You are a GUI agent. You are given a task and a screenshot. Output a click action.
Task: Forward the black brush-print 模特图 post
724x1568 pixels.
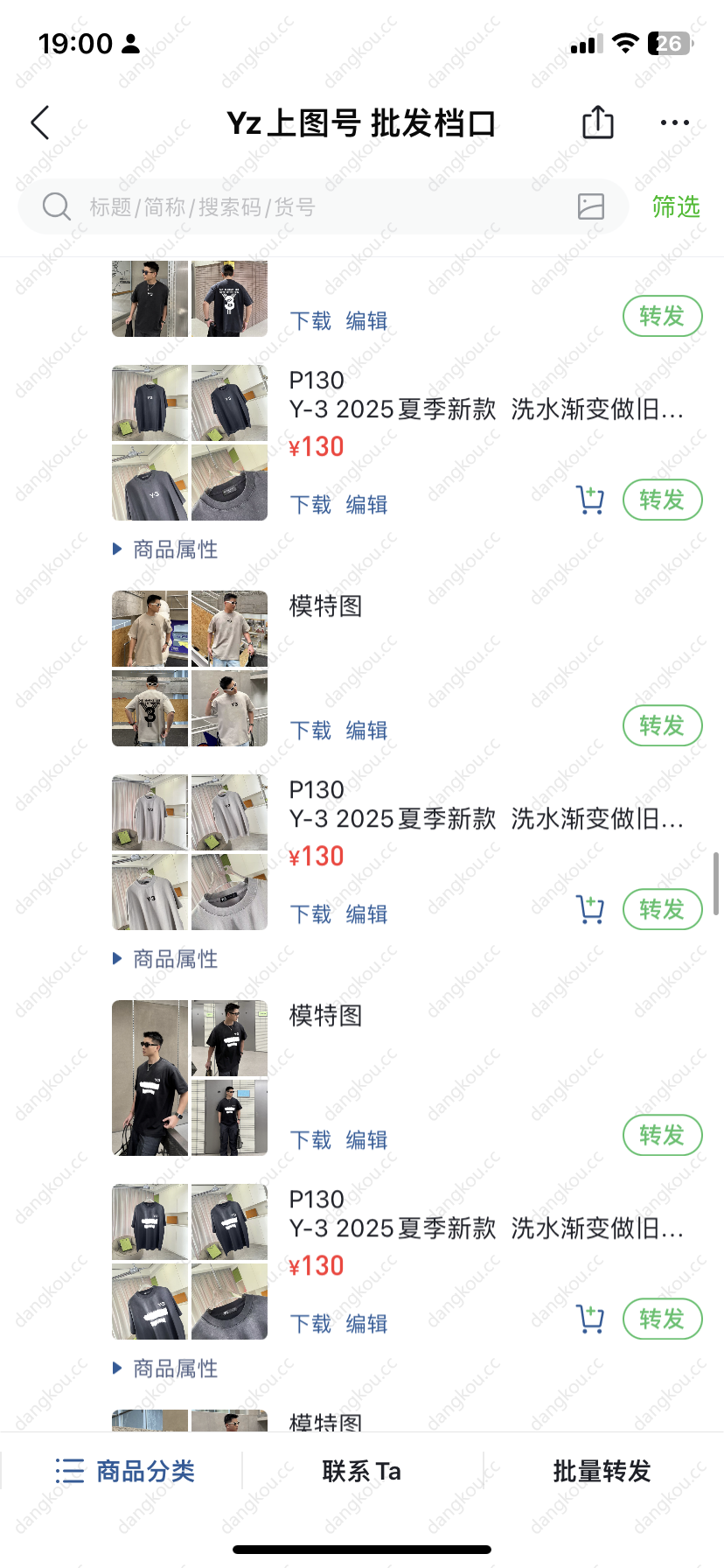click(662, 1136)
